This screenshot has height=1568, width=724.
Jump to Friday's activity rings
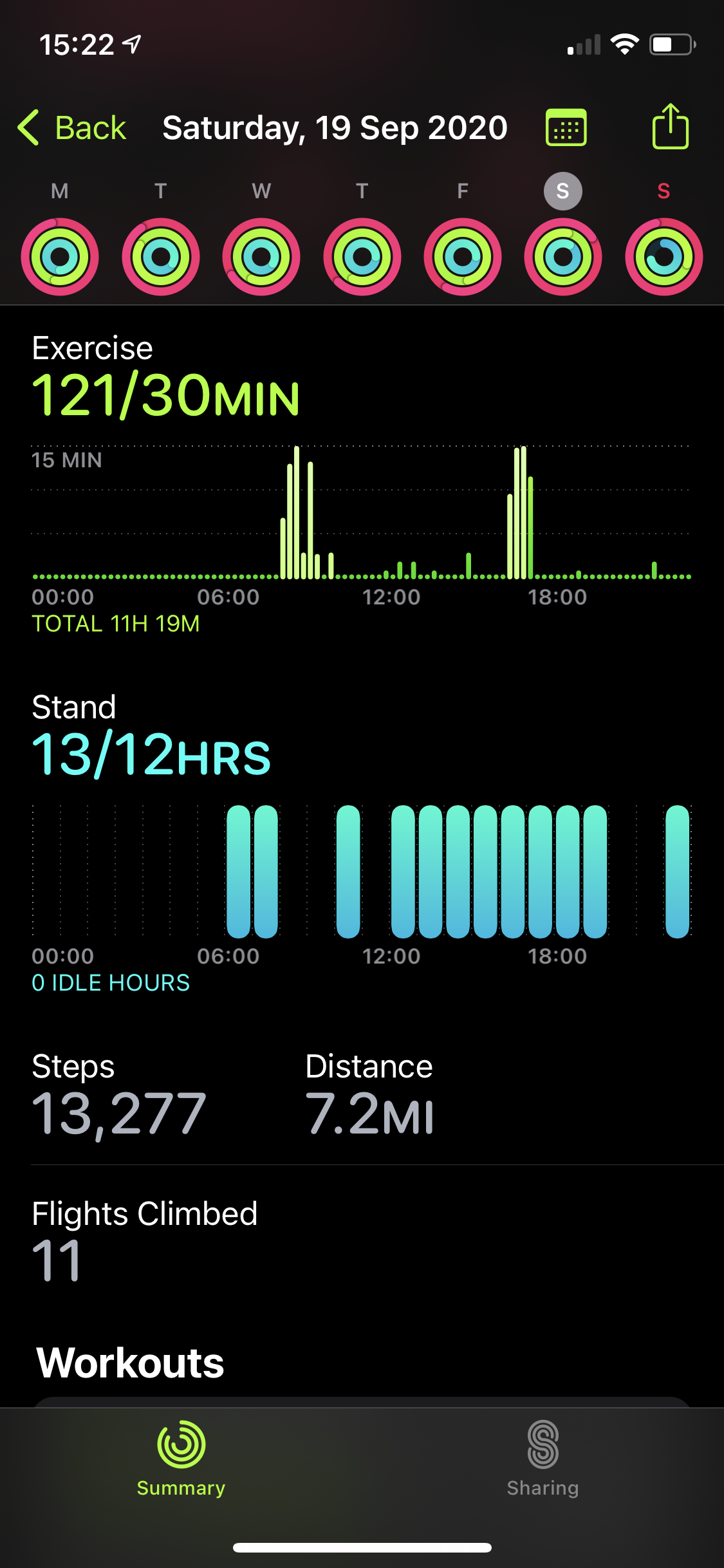(x=463, y=256)
